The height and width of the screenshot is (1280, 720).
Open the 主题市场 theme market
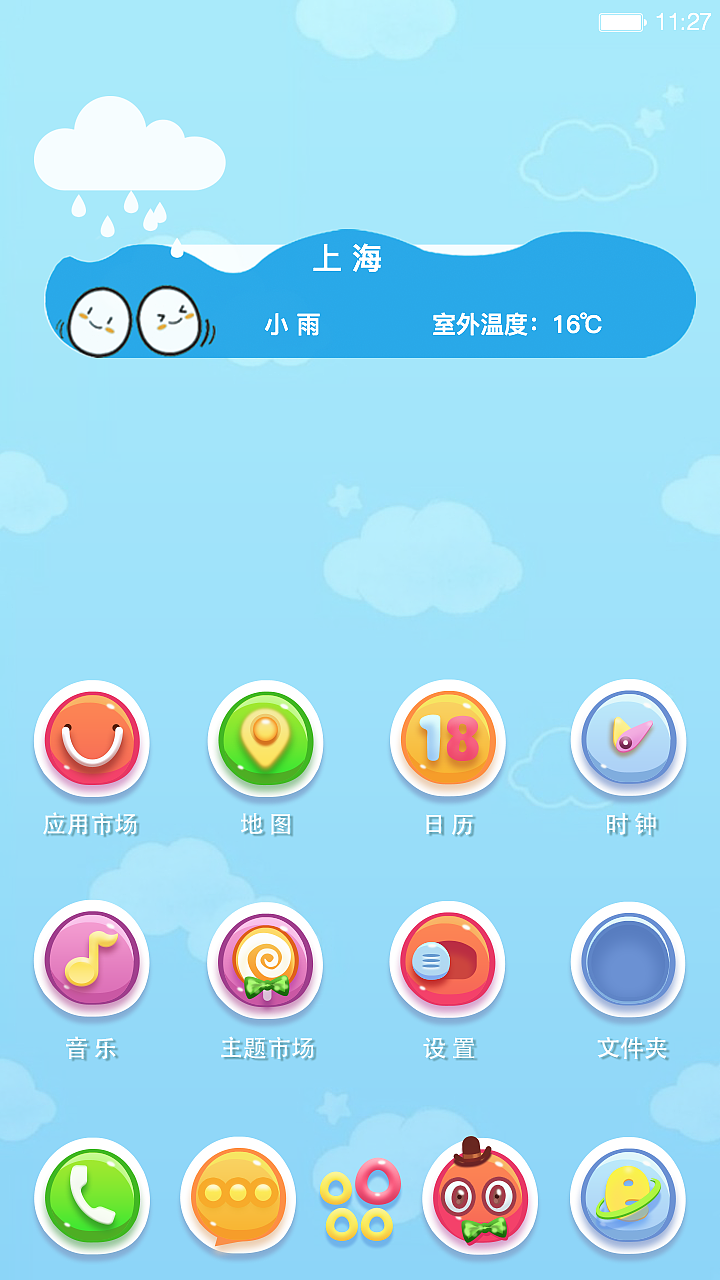pos(266,962)
